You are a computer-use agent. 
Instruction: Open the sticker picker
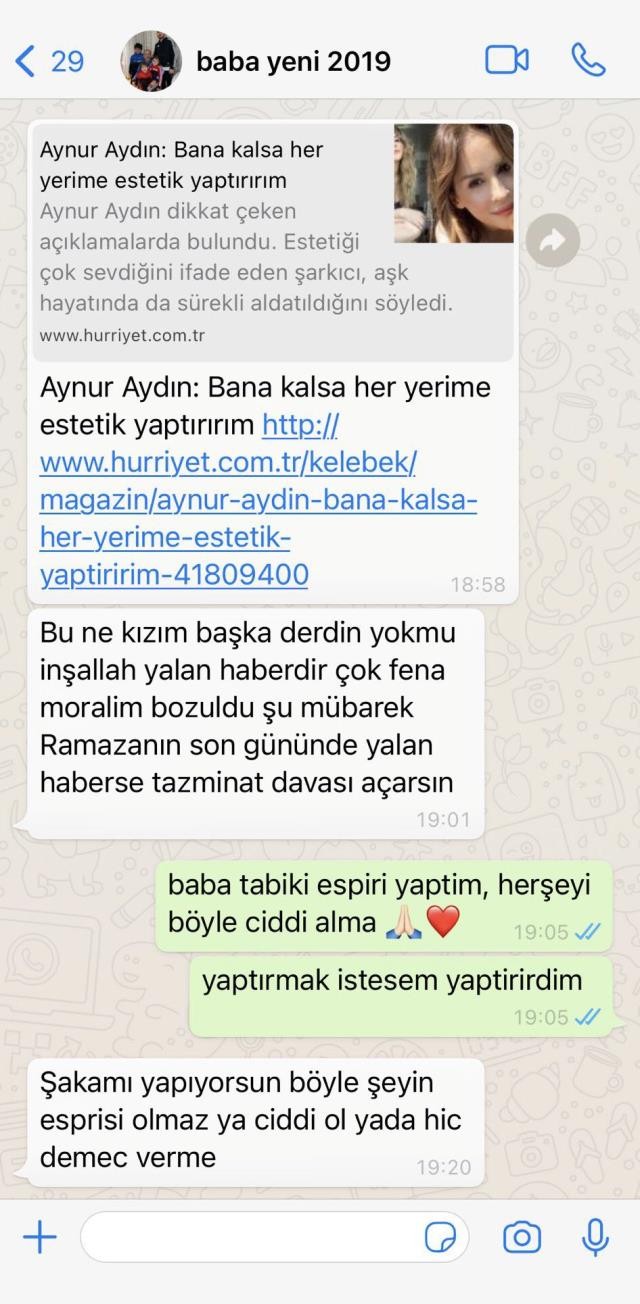click(x=440, y=1238)
